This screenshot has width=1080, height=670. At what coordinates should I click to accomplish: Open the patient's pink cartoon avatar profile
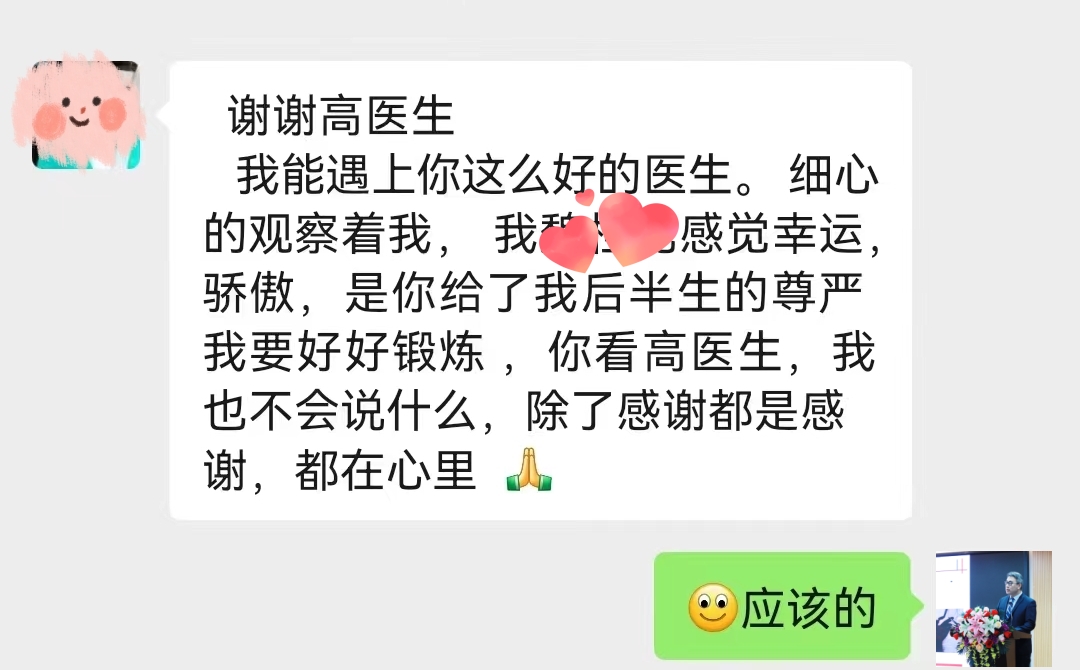click(85, 115)
